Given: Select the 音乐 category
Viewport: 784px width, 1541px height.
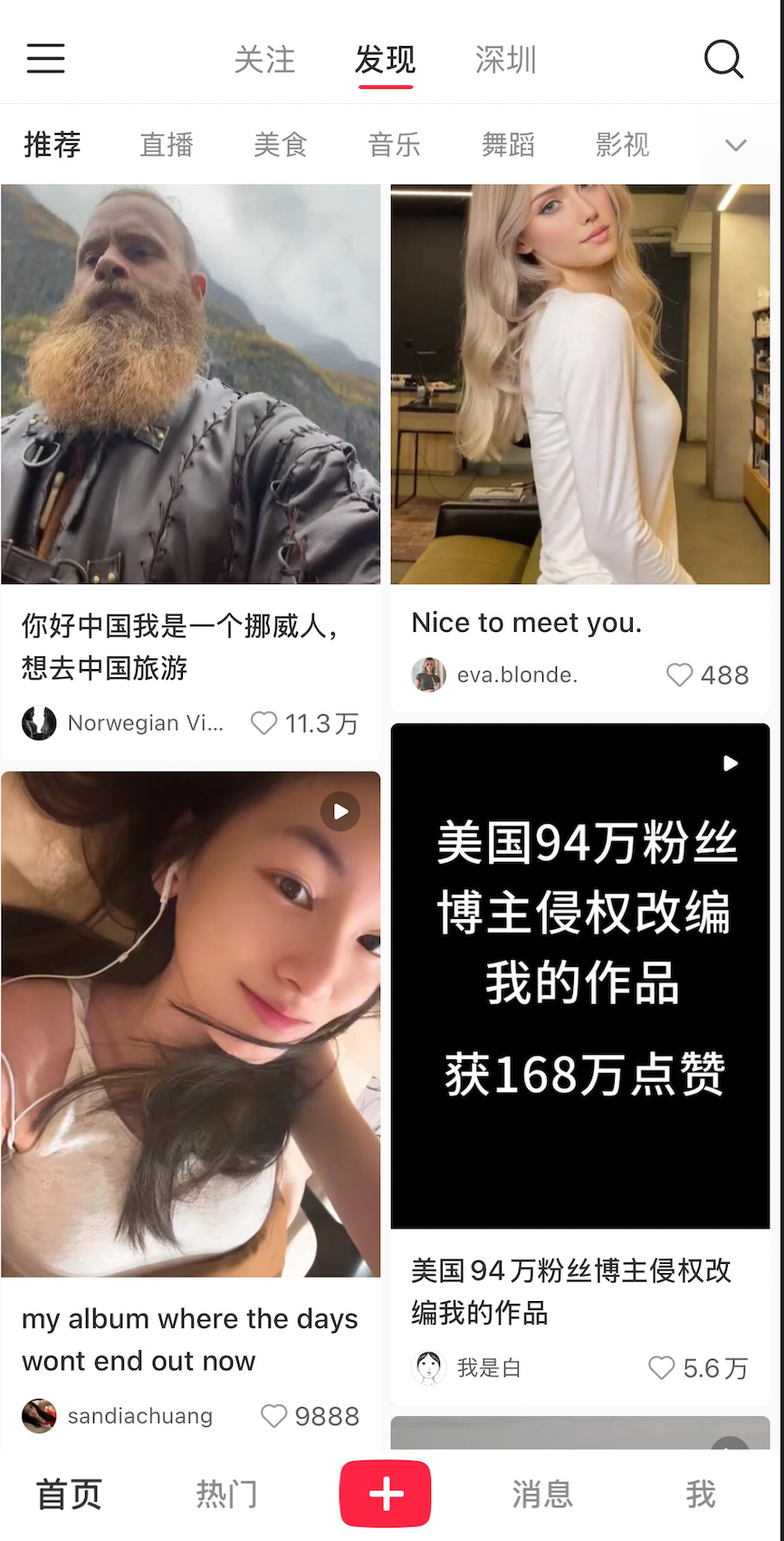Looking at the screenshot, I should pos(395,145).
